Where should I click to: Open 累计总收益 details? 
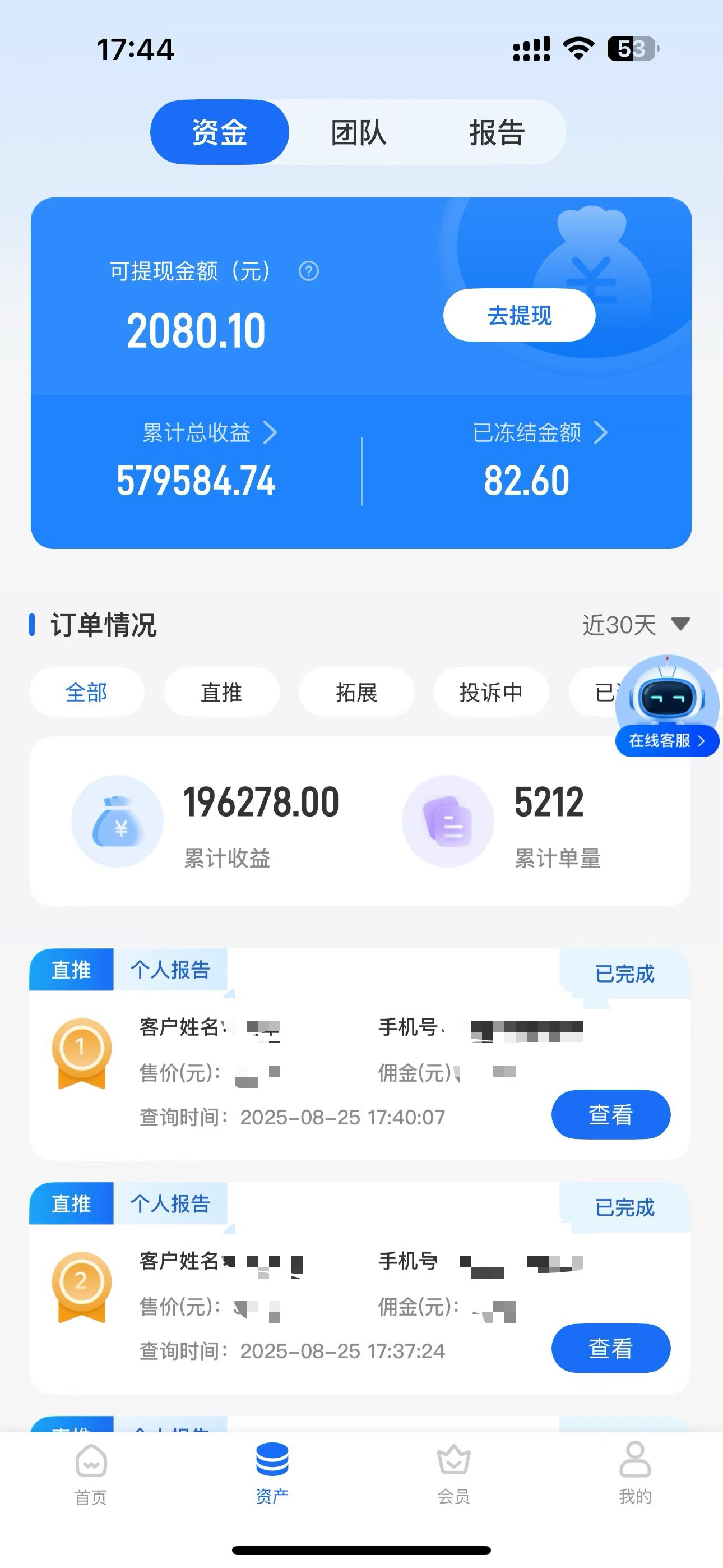pyautogui.click(x=208, y=433)
